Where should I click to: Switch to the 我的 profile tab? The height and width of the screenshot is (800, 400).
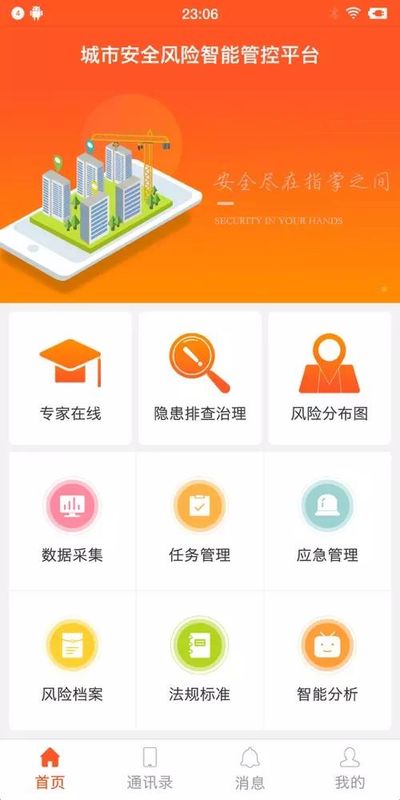pos(350,769)
